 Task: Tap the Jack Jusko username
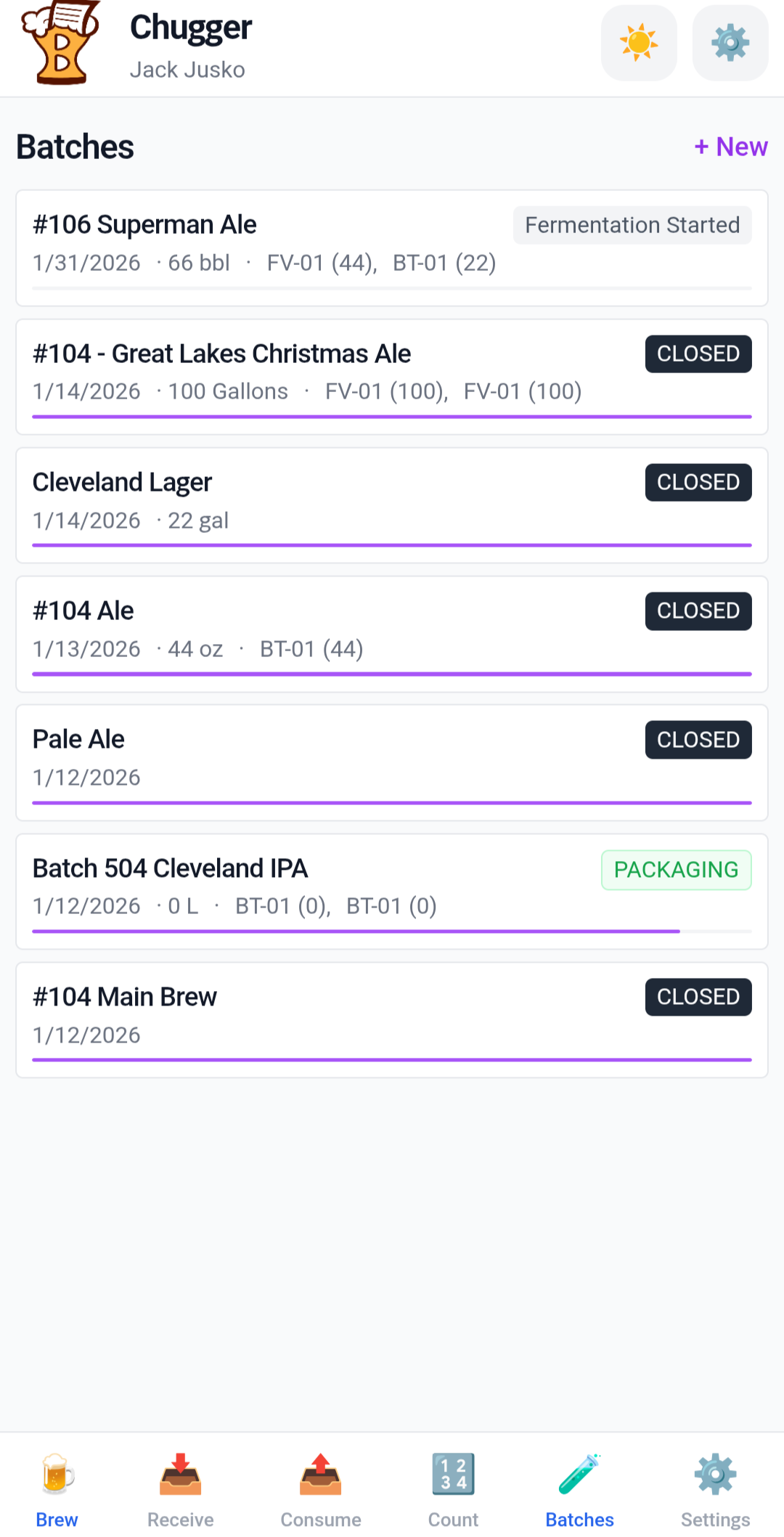tap(188, 69)
